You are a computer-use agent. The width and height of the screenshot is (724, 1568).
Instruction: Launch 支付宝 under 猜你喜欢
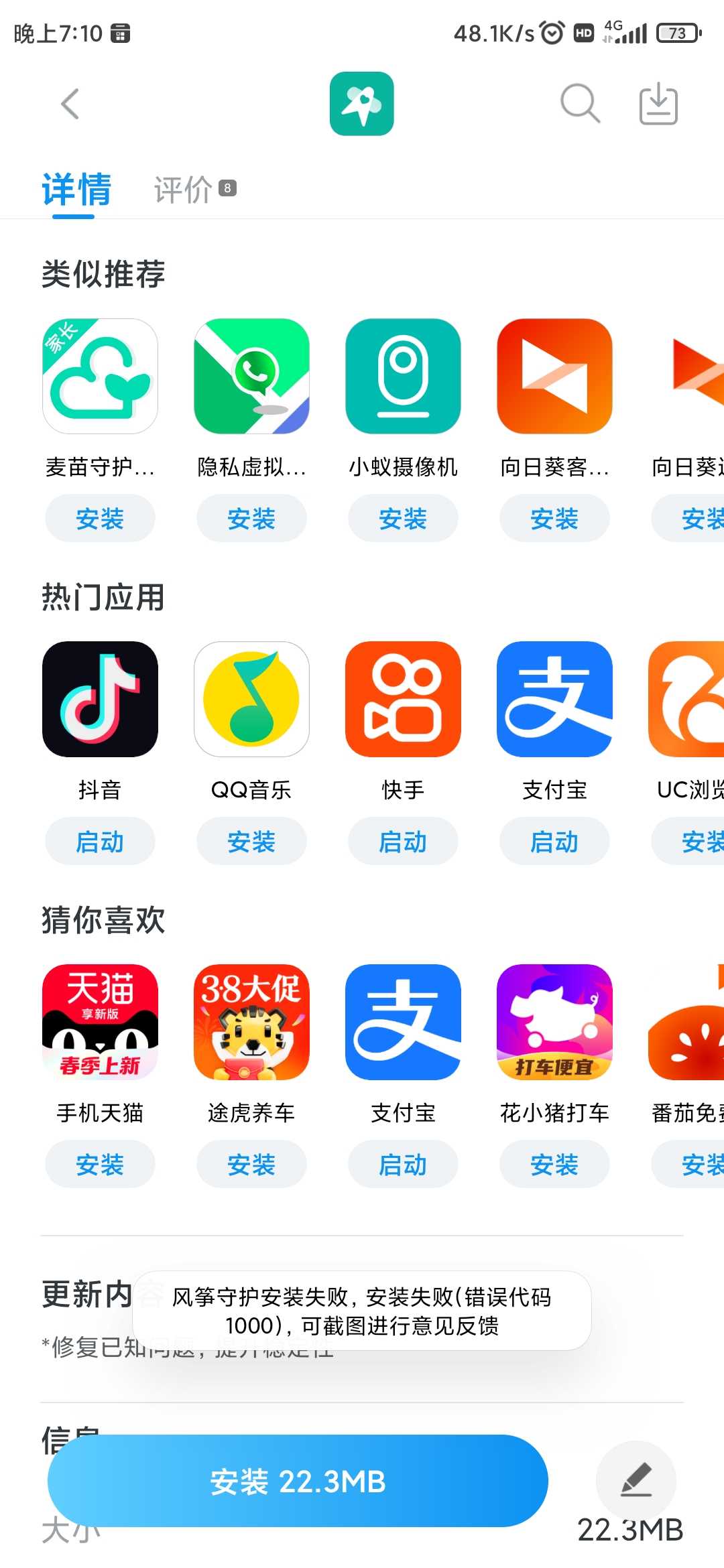click(x=403, y=1165)
